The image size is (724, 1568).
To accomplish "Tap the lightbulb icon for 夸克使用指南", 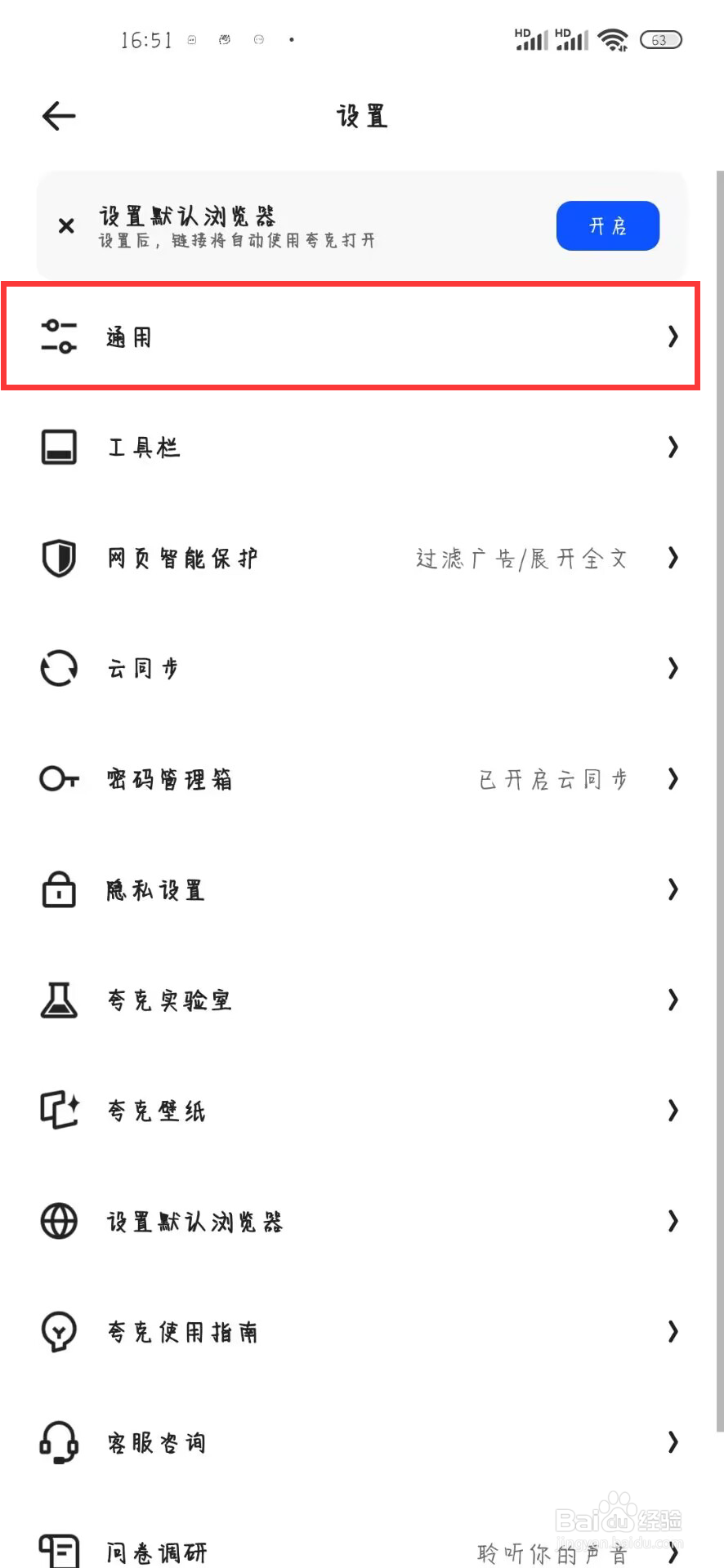I will tap(58, 1332).
